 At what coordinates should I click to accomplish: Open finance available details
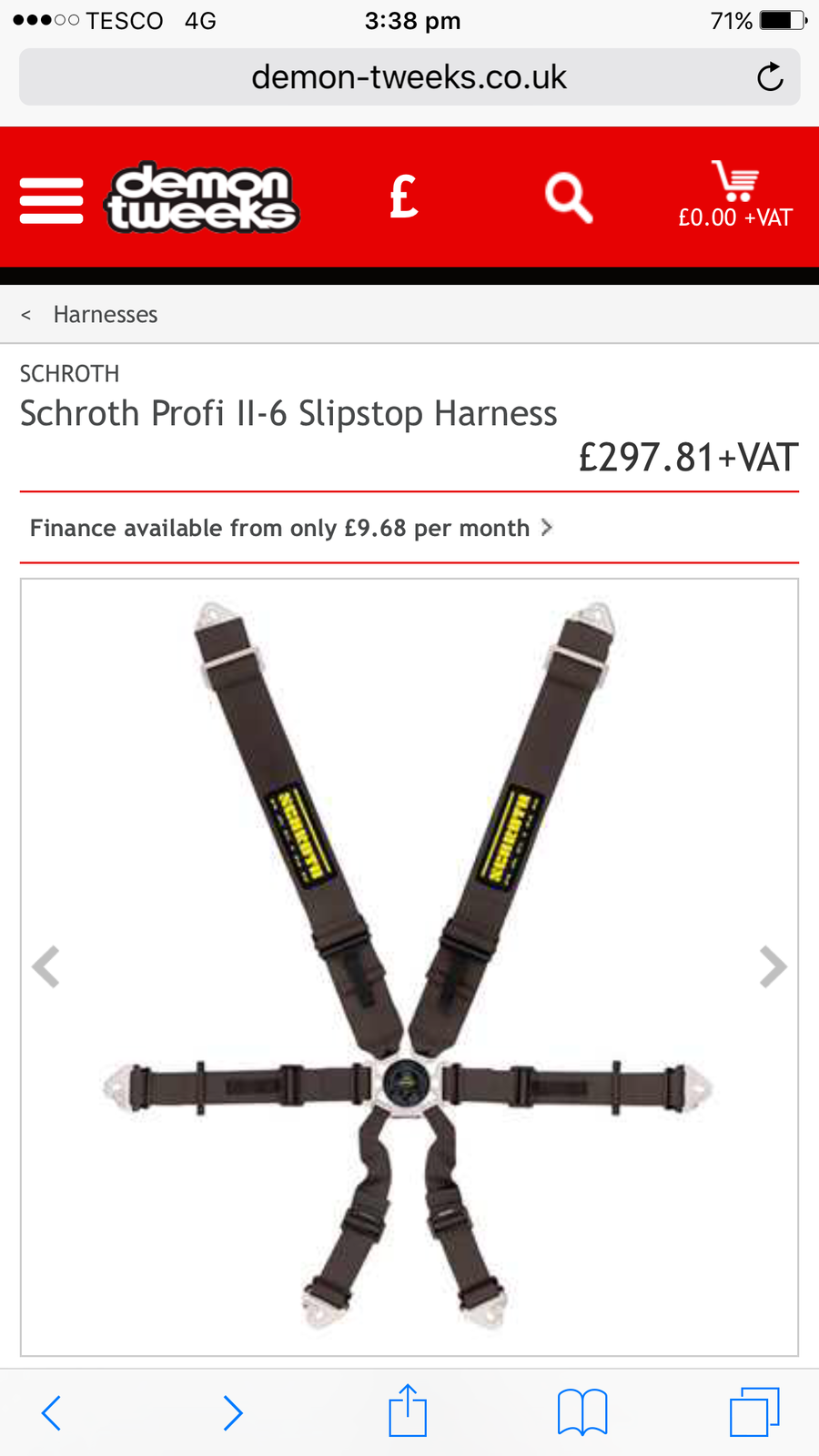pos(291,528)
